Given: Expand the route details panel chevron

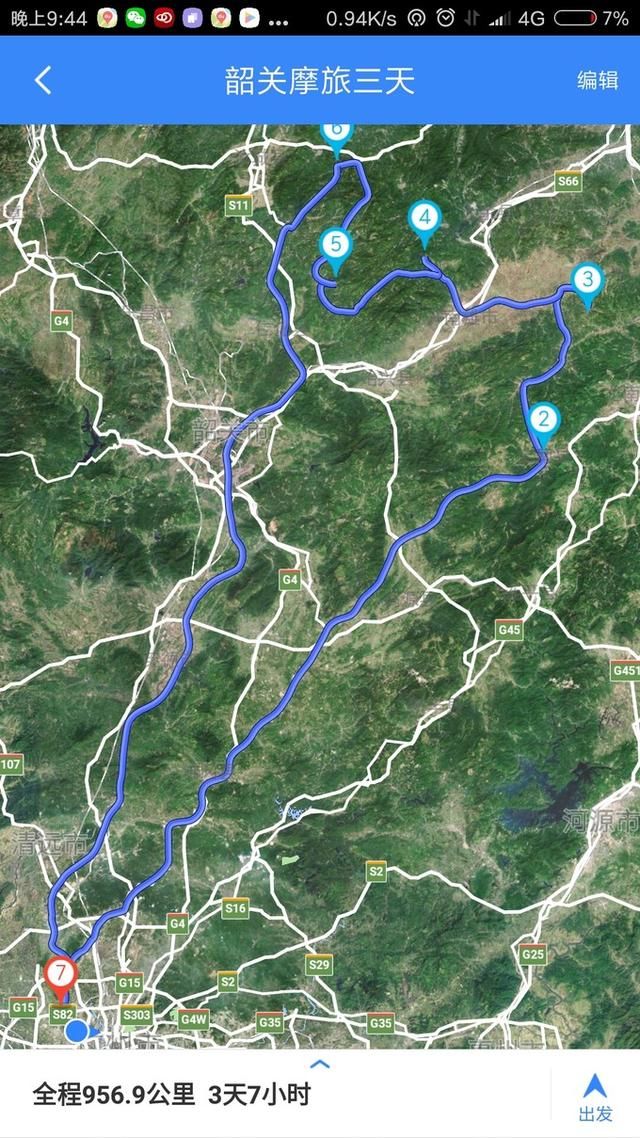Looking at the screenshot, I should [x=320, y=1064].
